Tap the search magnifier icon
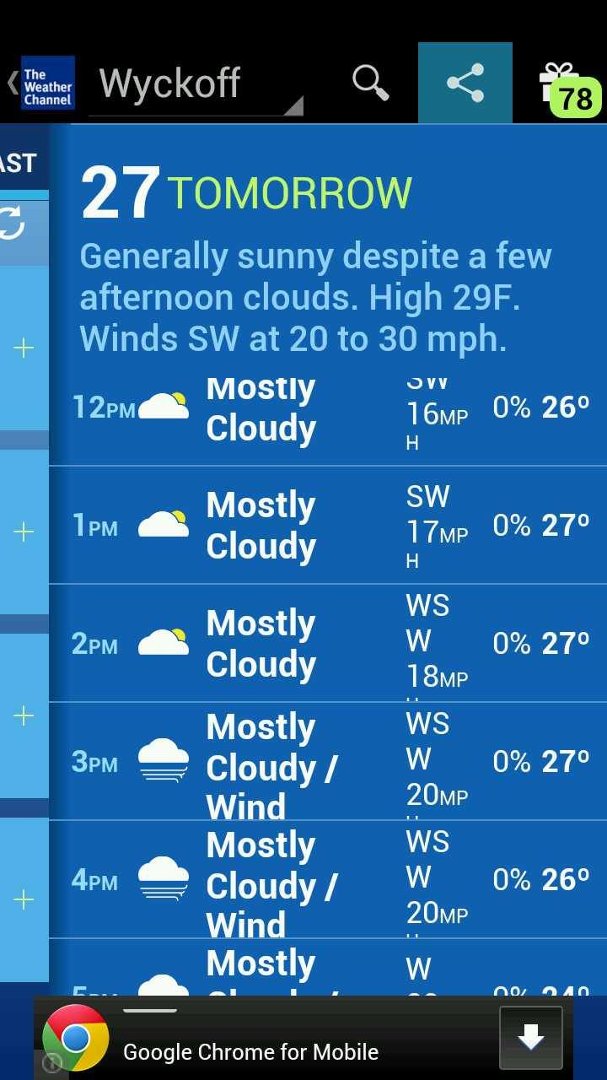The width and height of the screenshot is (607, 1080). click(x=371, y=83)
